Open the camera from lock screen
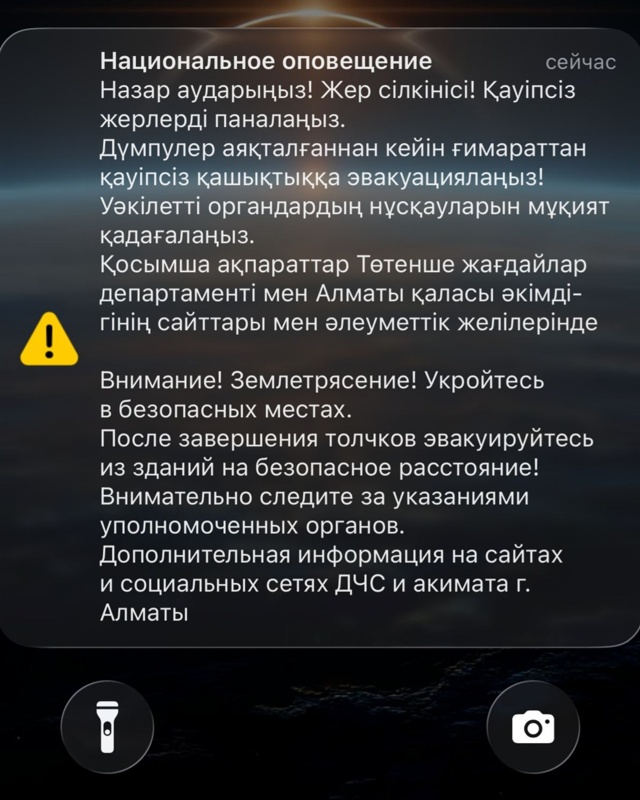Screen dimensions: 640x800 (532, 725)
